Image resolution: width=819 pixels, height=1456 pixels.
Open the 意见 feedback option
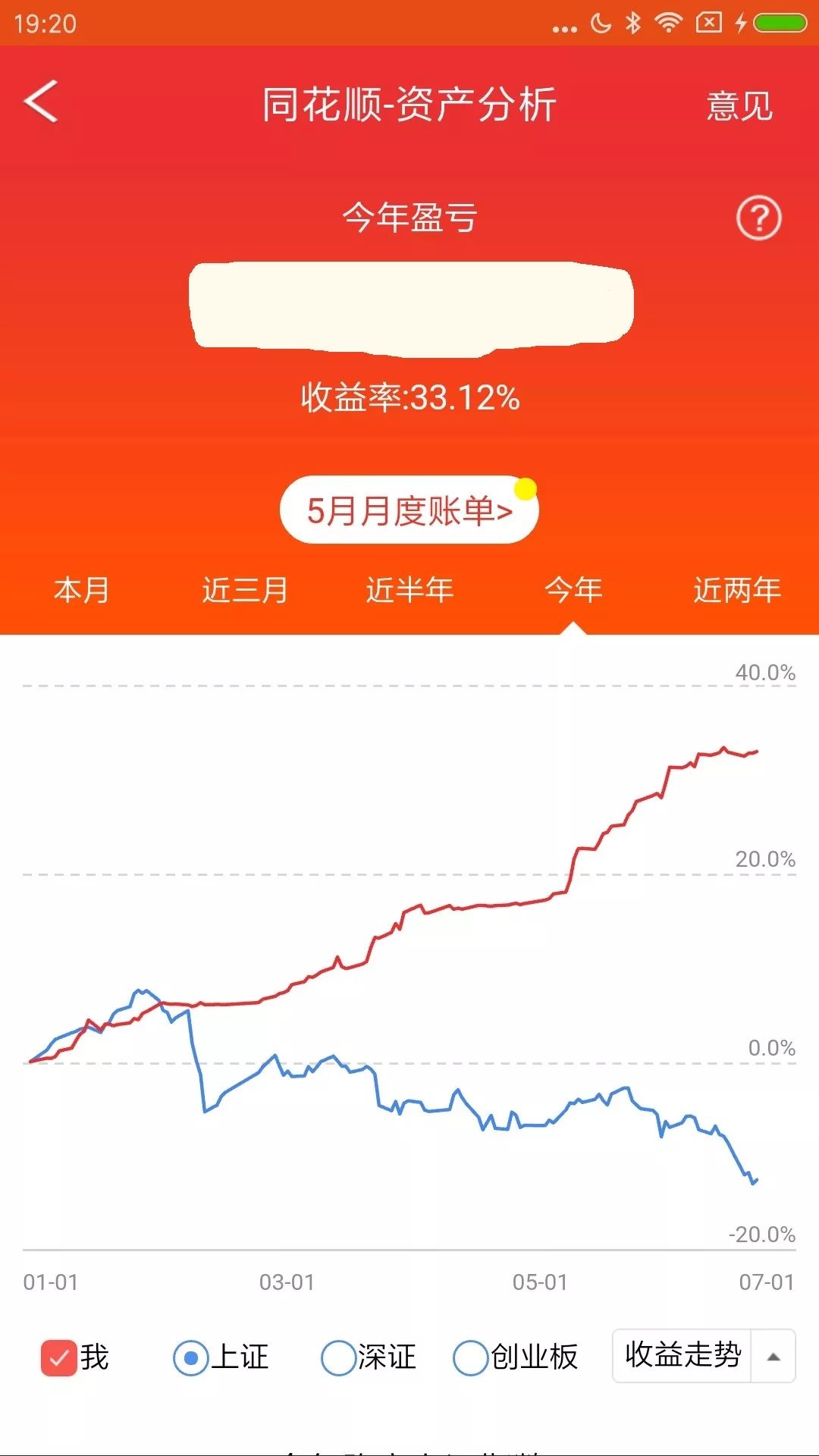pos(739,105)
